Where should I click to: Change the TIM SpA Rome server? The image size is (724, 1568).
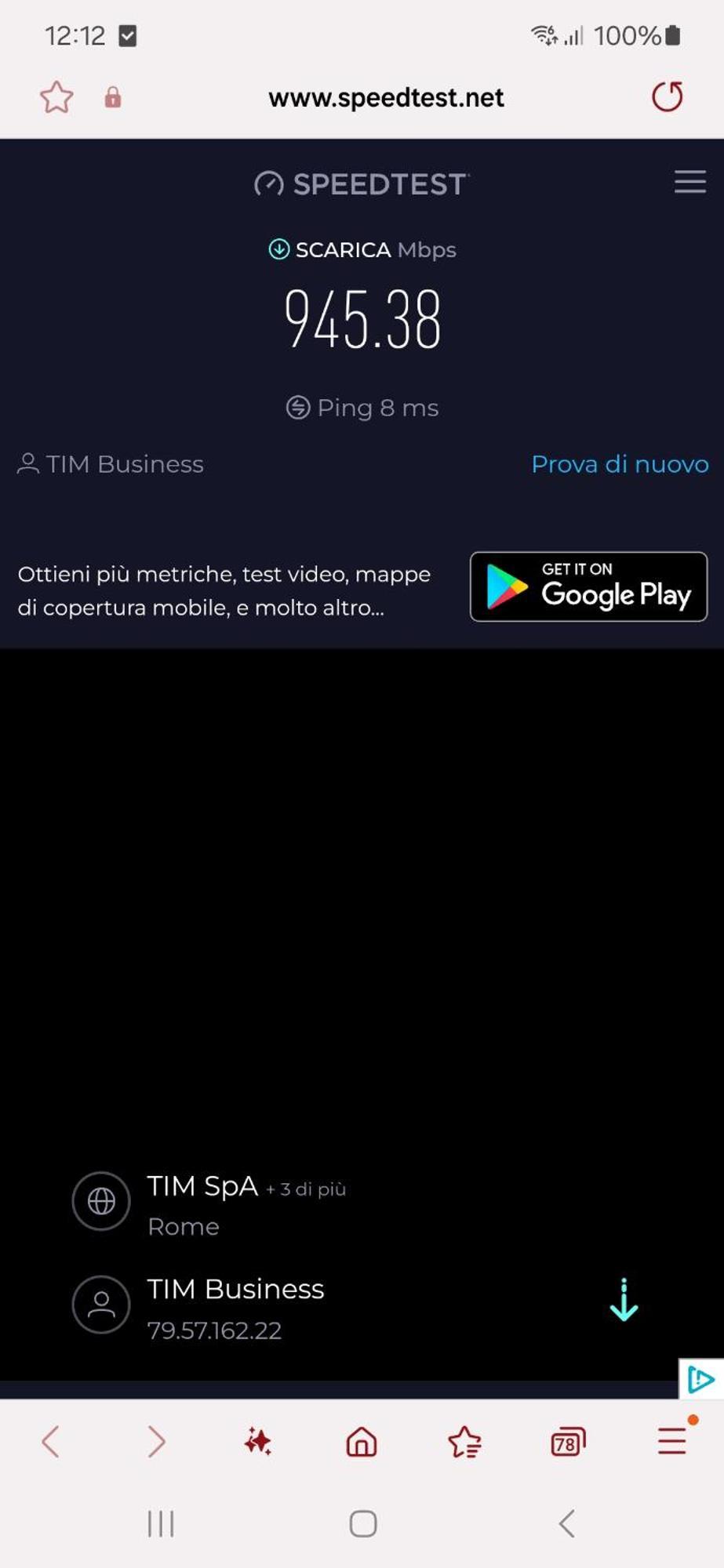click(202, 1188)
